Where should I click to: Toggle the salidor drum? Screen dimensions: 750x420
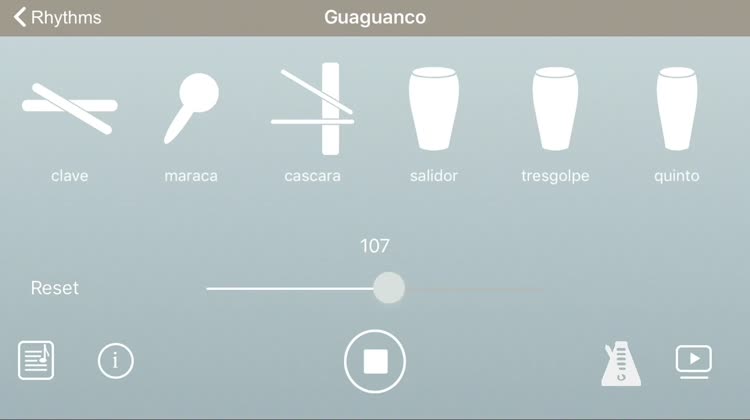click(x=434, y=109)
